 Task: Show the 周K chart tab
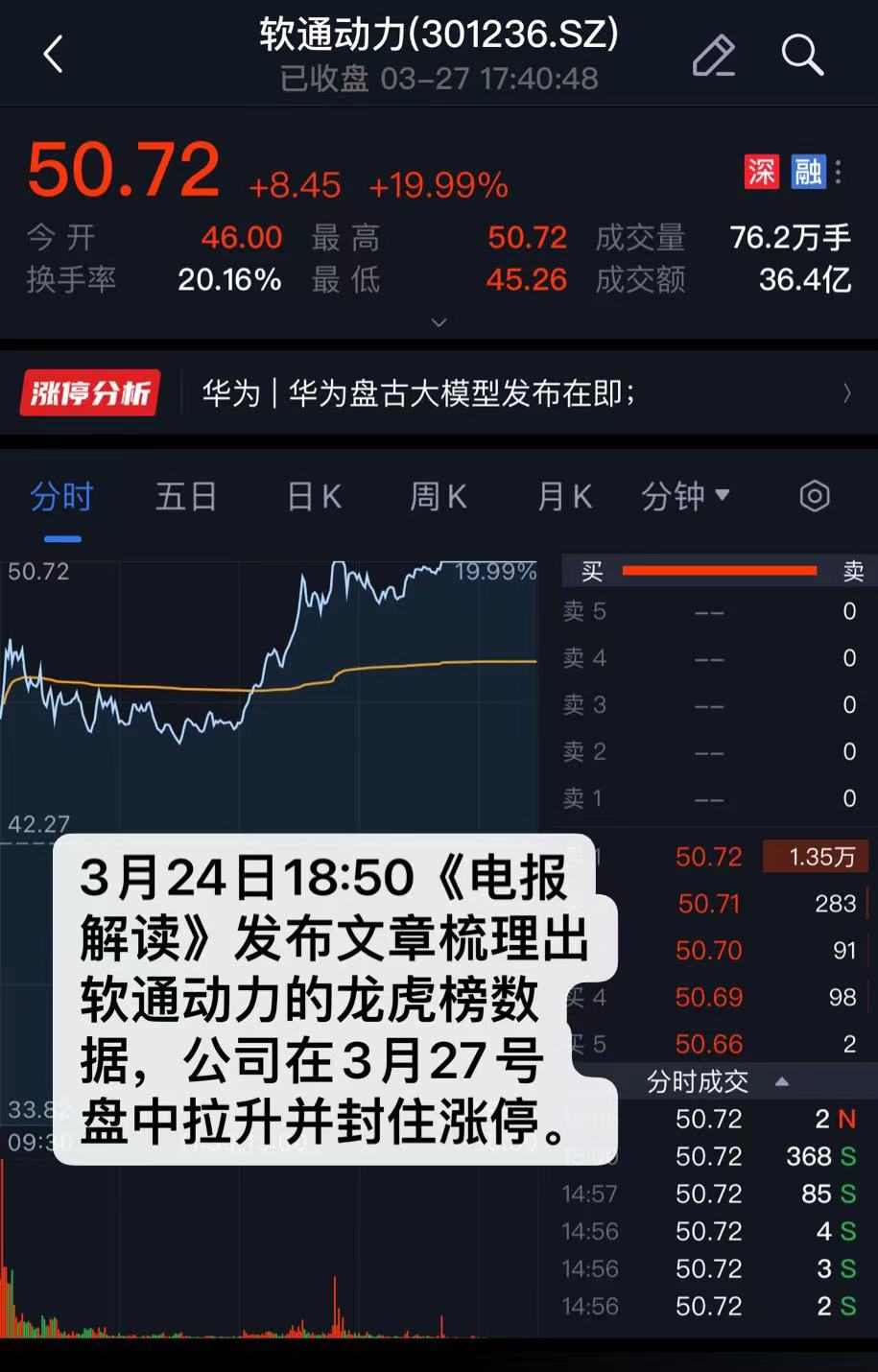(439, 497)
